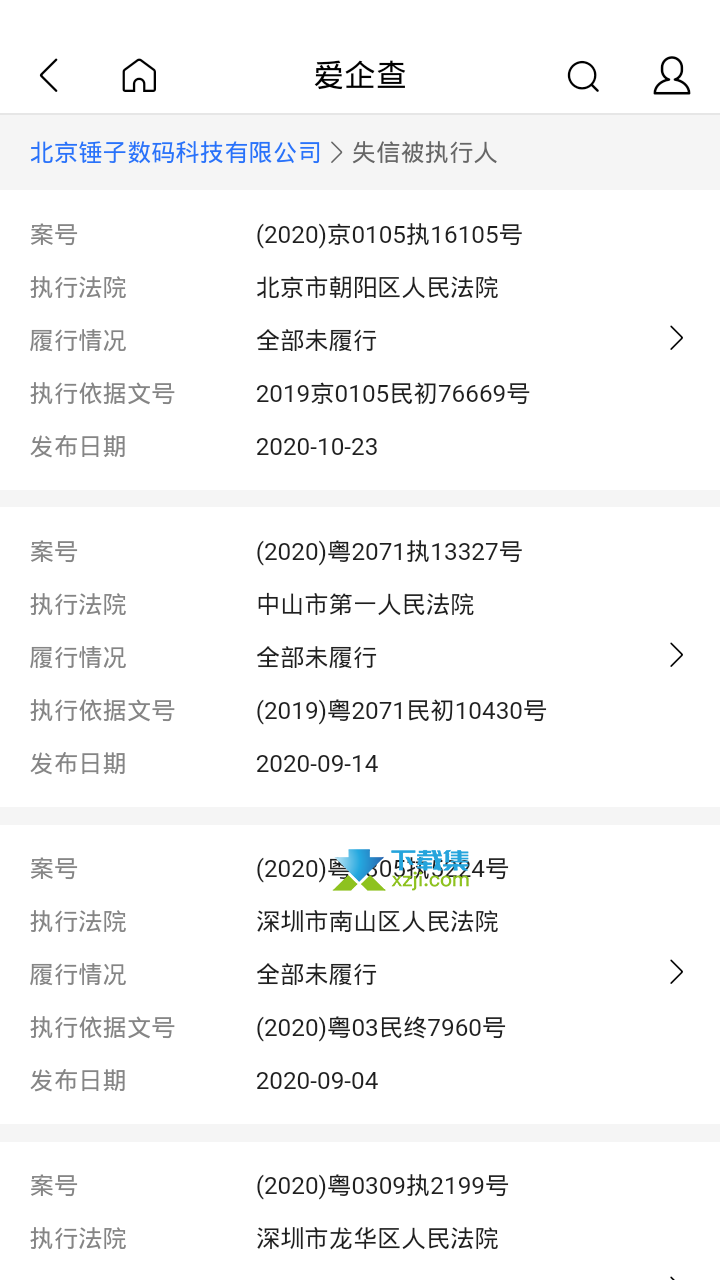Open 北京锤子数码科技有限公司 breadcrumb link
This screenshot has height=1280, width=720.
(176, 152)
